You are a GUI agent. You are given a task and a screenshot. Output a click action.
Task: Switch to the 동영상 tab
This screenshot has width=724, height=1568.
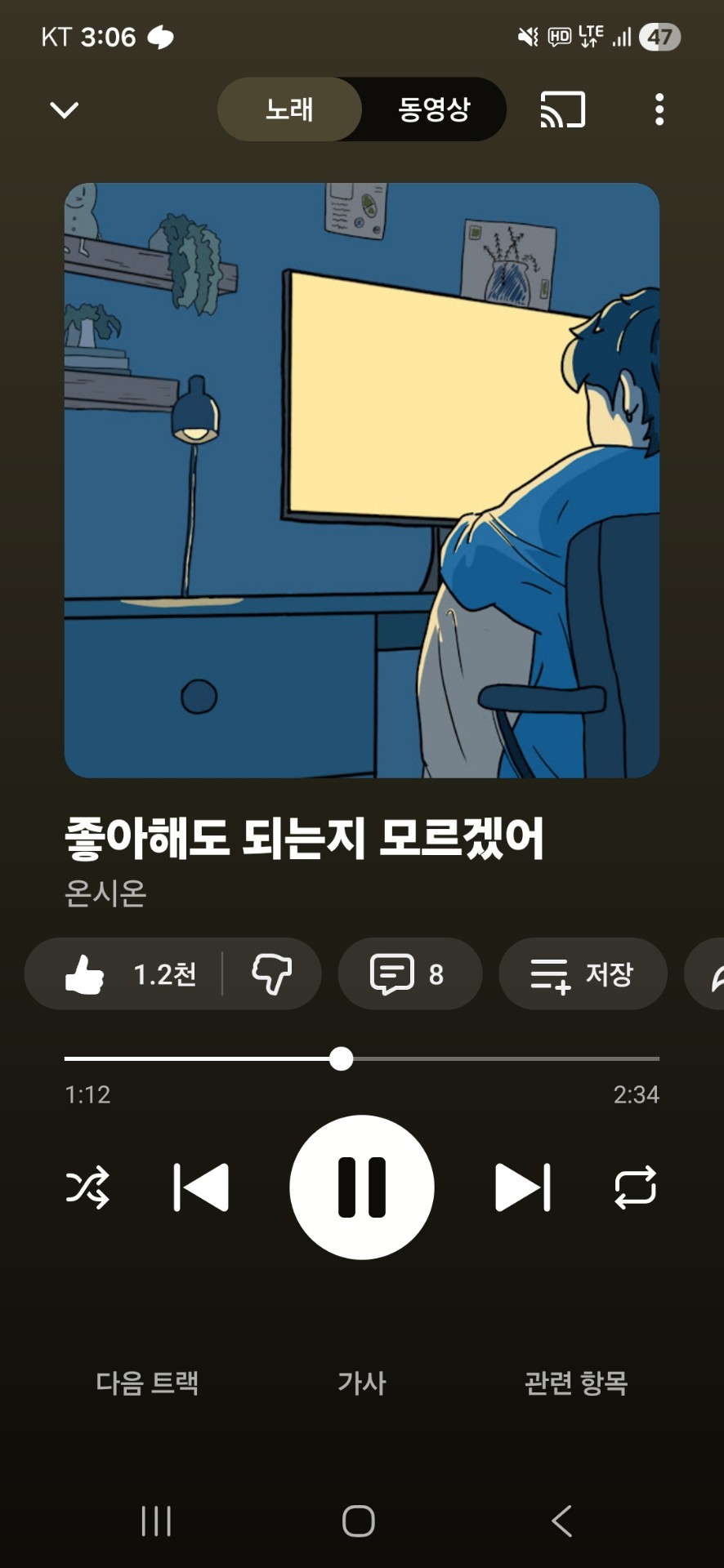[x=434, y=109]
